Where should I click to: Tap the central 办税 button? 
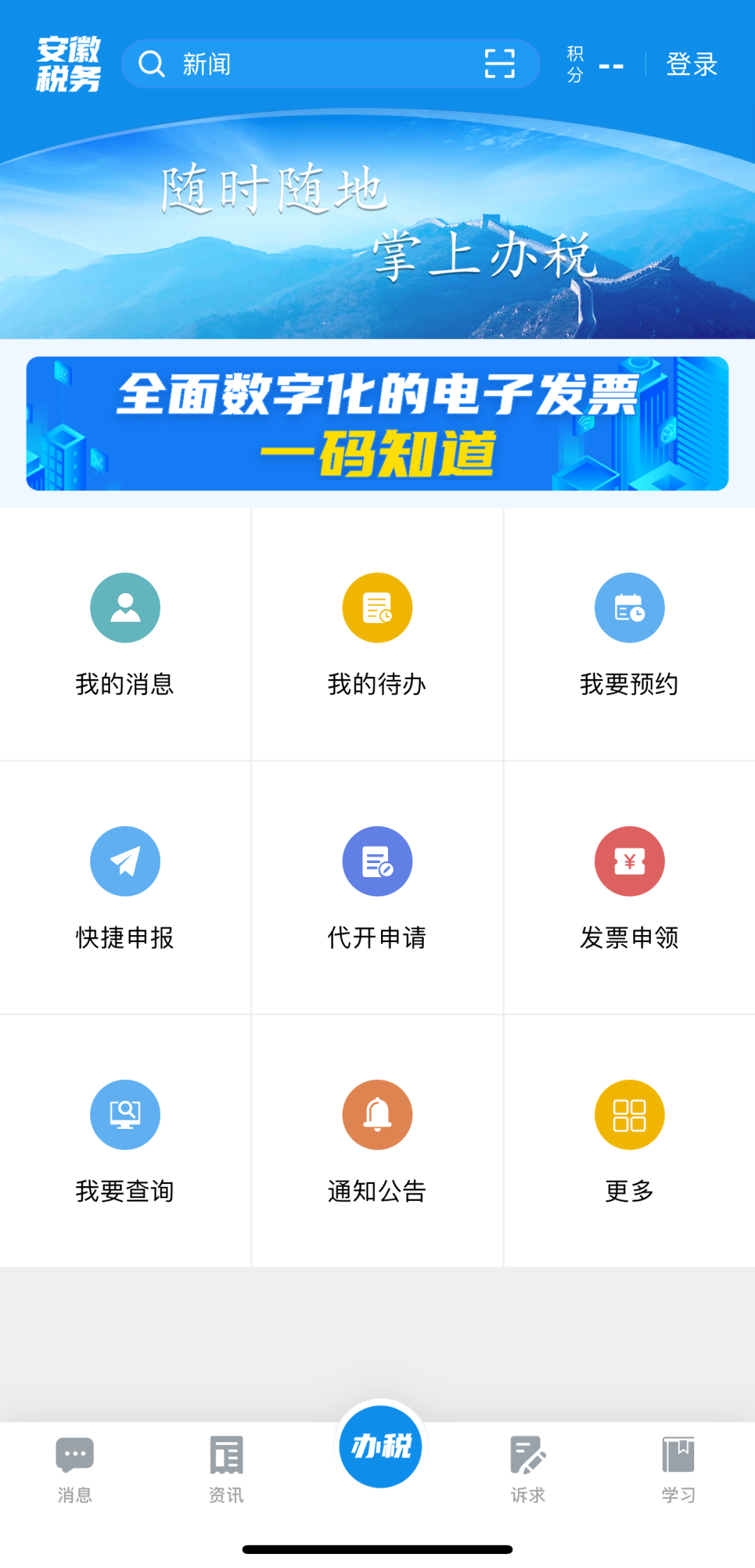coord(380,1446)
